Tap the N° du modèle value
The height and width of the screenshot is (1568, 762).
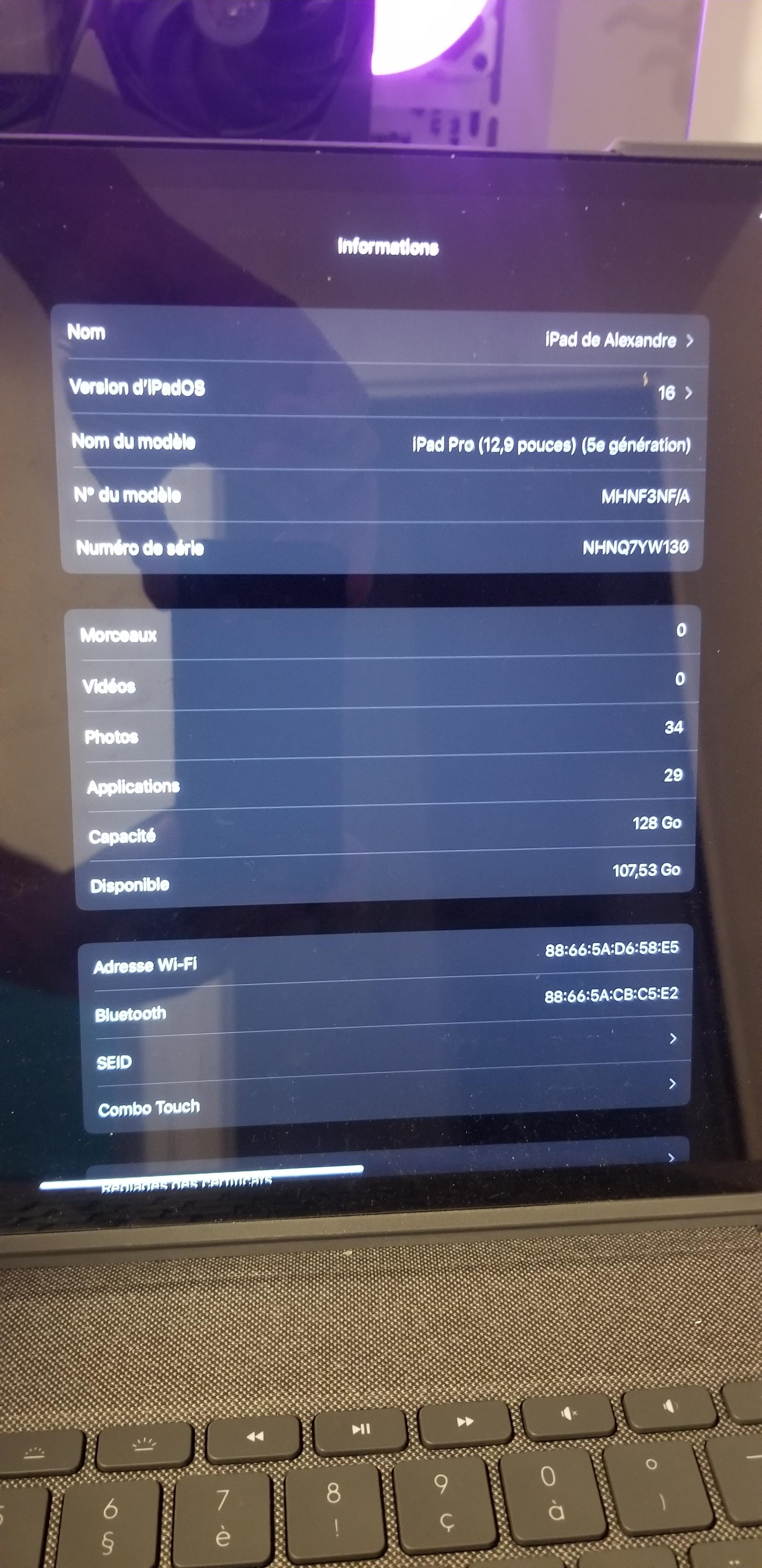[x=645, y=497]
